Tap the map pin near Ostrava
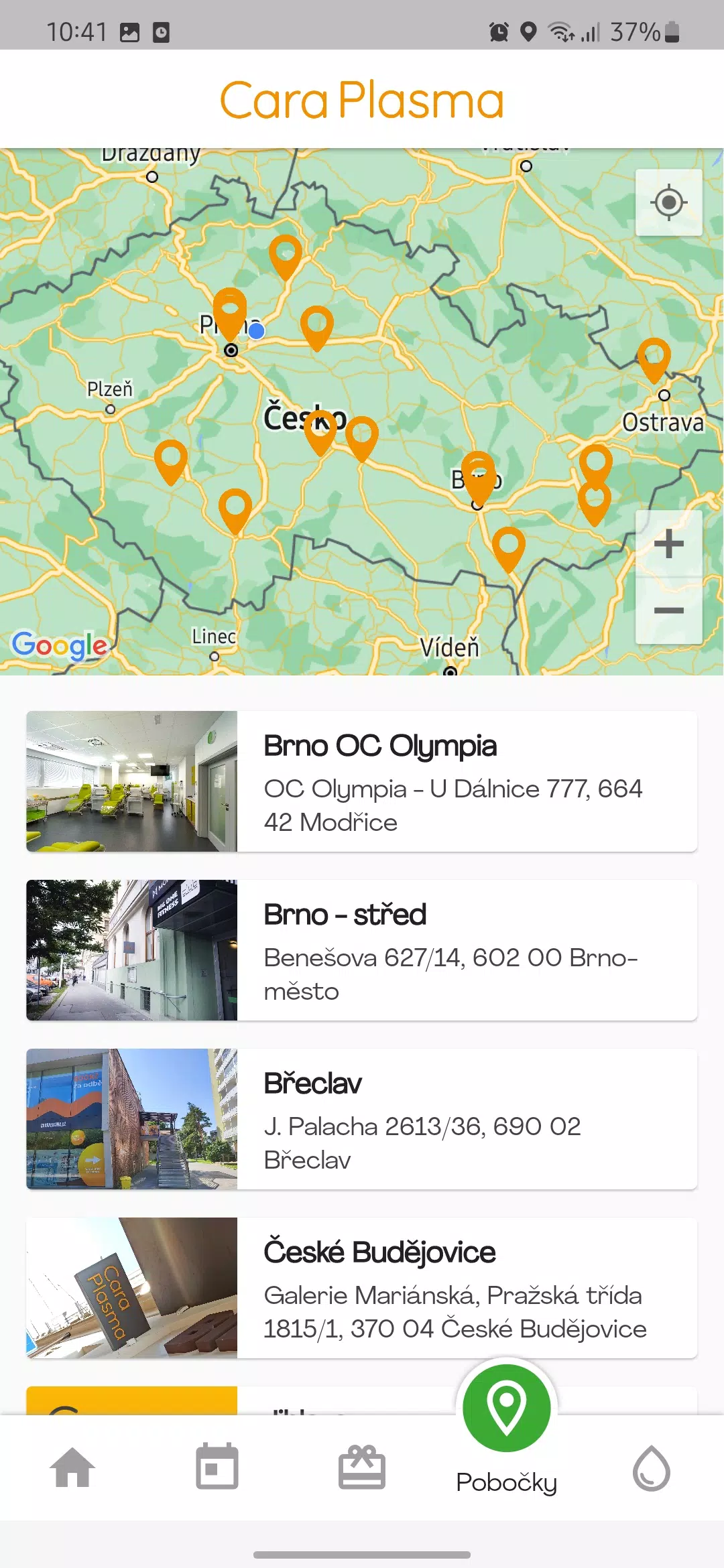This screenshot has width=724, height=1568. pyautogui.click(x=654, y=358)
